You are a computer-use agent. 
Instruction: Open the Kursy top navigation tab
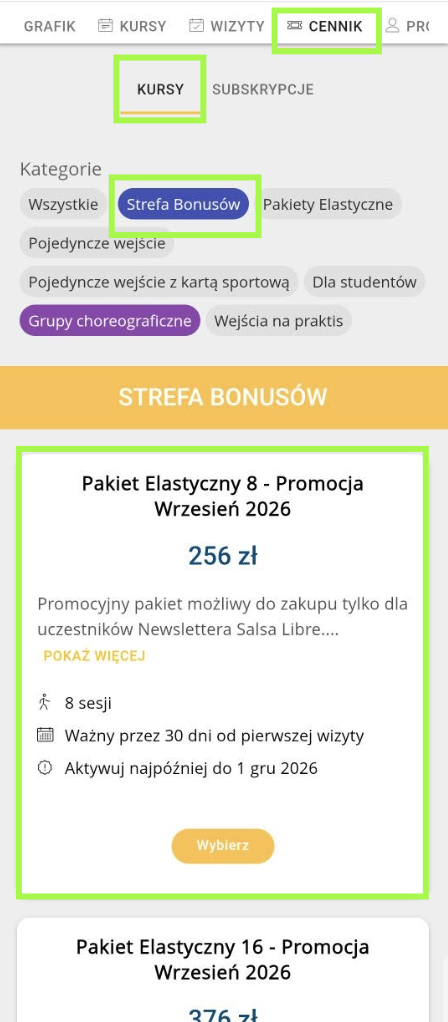[x=132, y=27]
